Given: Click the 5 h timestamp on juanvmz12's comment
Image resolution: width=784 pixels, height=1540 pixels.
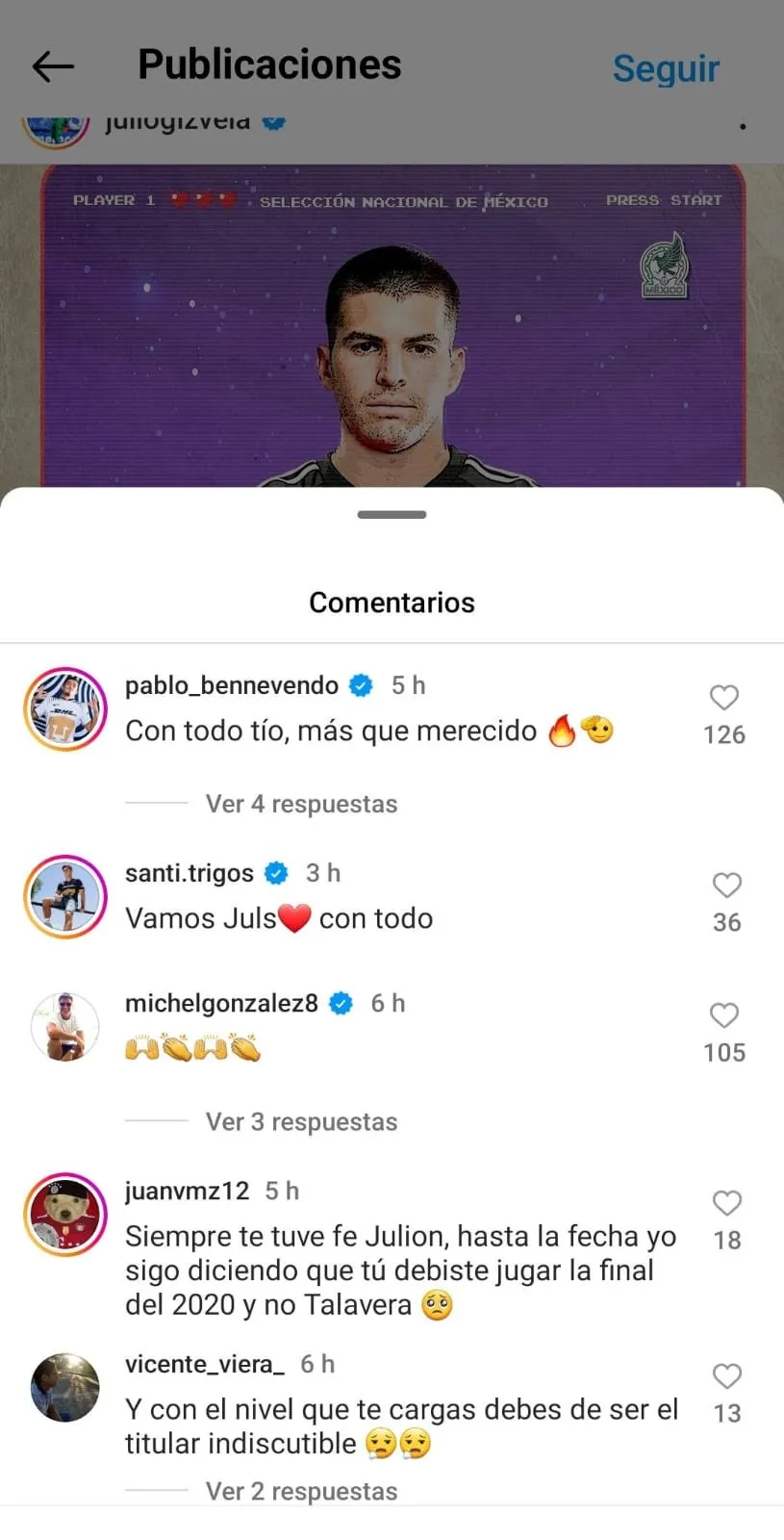Looking at the screenshot, I should pyautogui.click(x=281, y=1191).
